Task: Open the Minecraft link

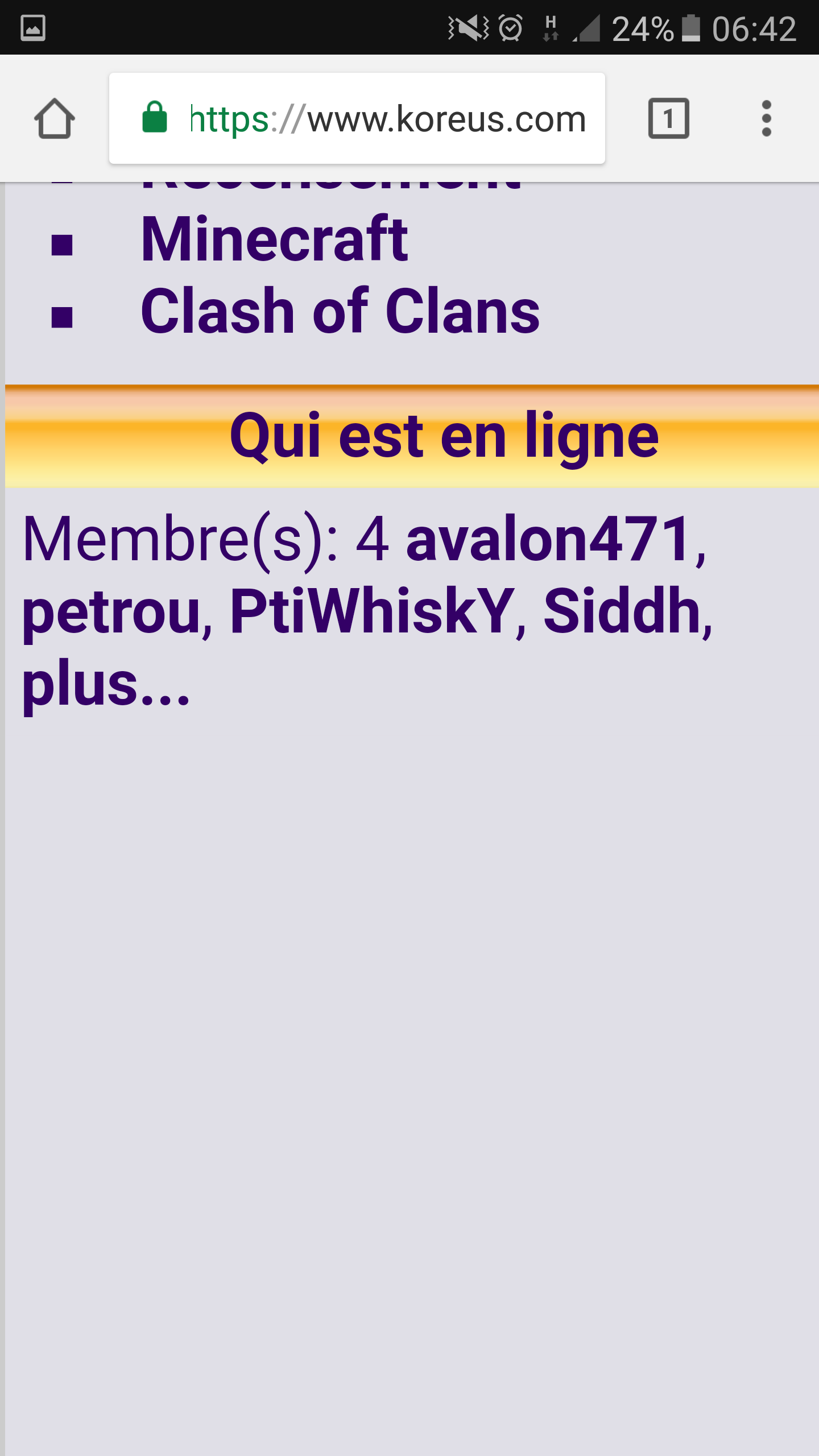Action: click(274, 240)
